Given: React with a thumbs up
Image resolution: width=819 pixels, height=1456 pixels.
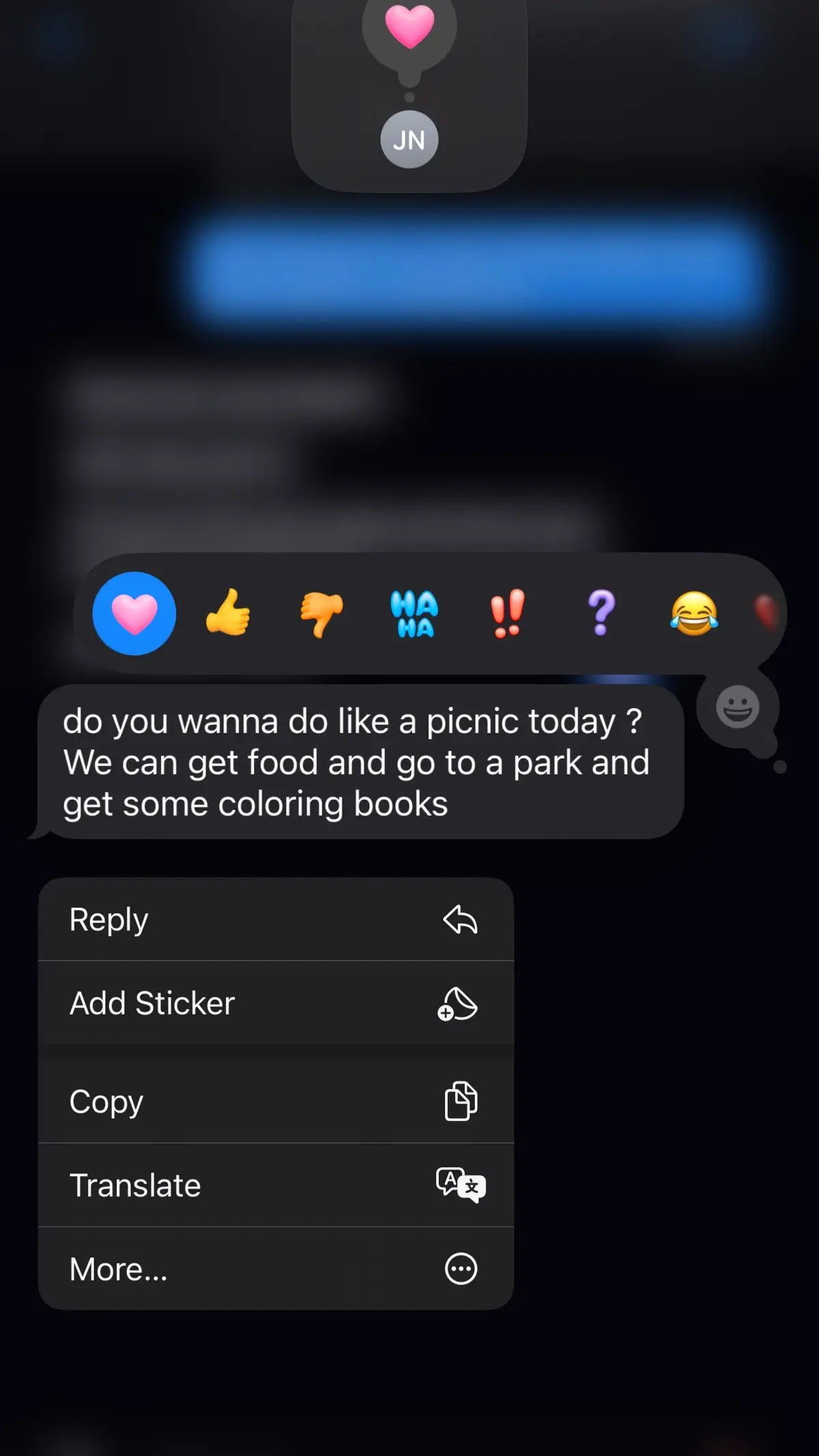Looking at the screenshot, I should coord(228,613).
